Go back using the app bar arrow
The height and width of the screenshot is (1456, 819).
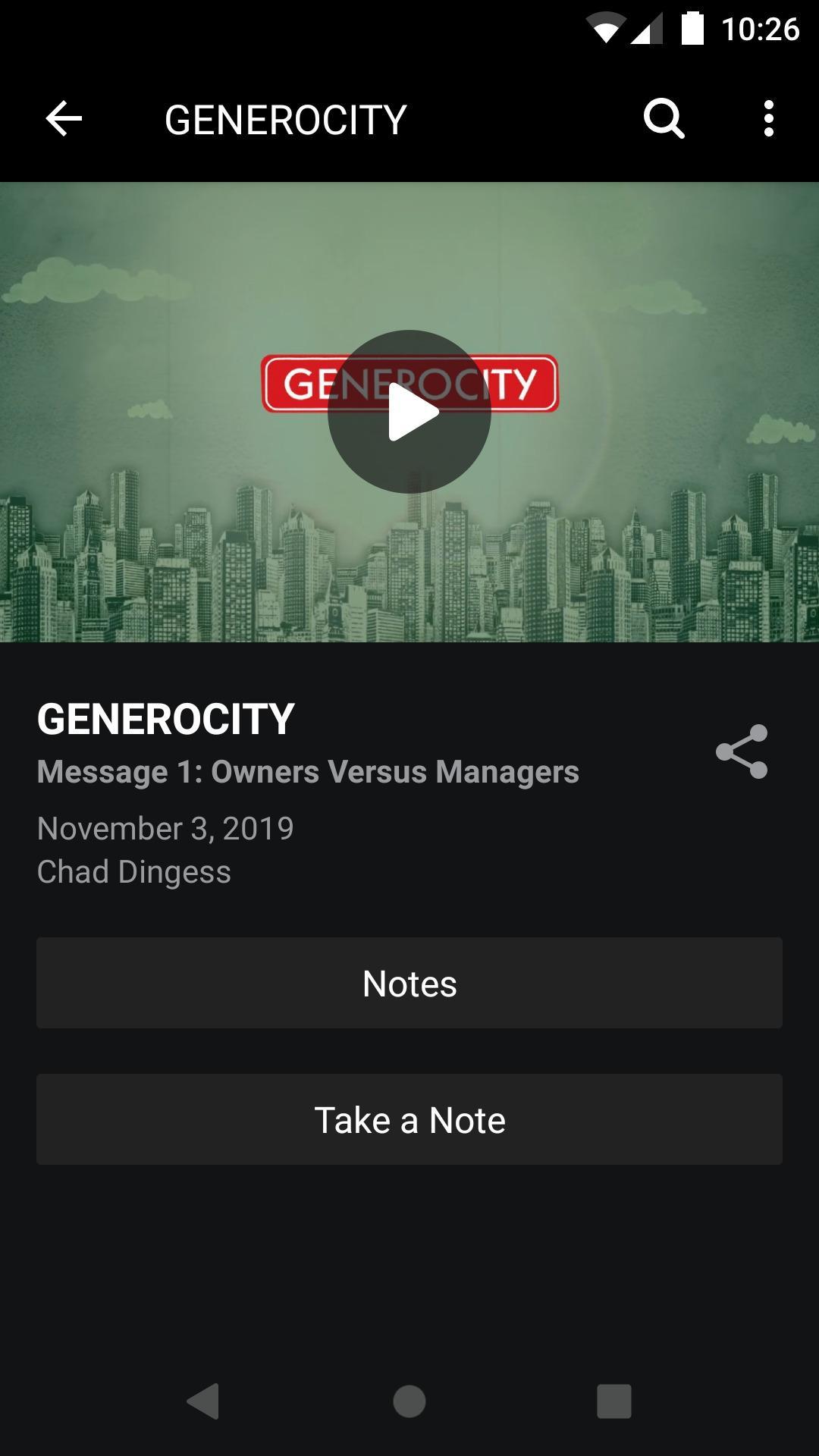click(64, 119)
